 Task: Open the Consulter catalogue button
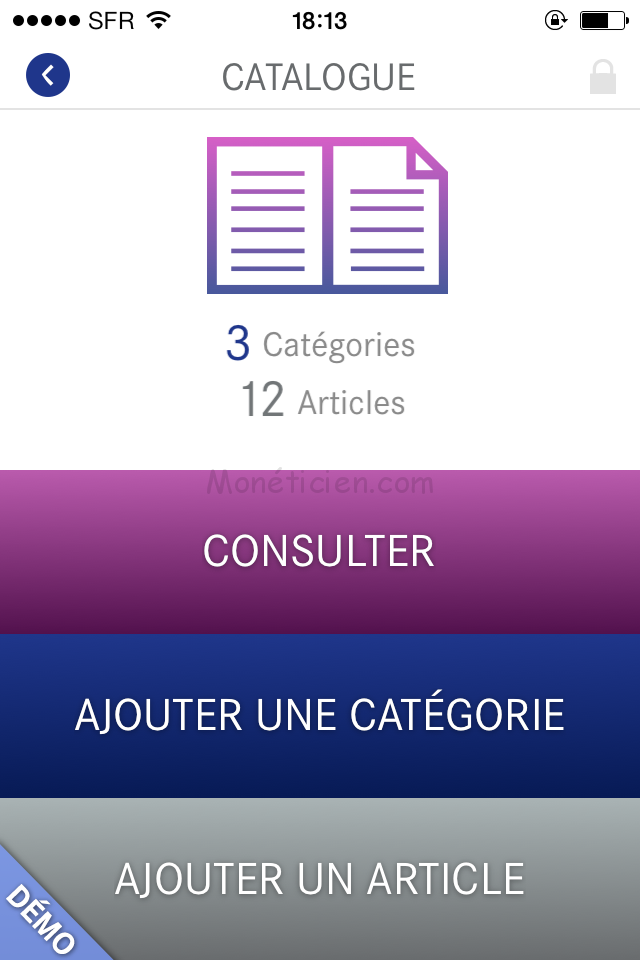320,551
